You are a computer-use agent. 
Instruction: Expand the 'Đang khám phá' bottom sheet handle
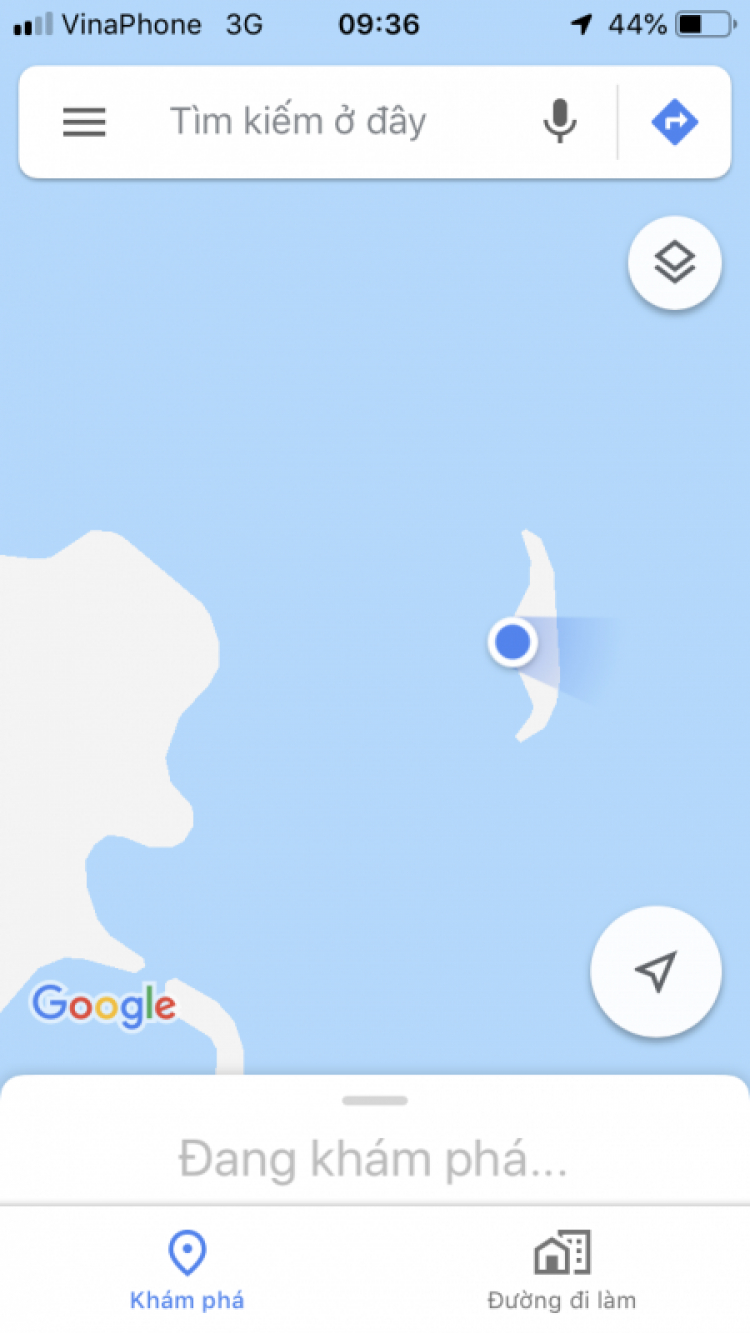(375, 1100)
